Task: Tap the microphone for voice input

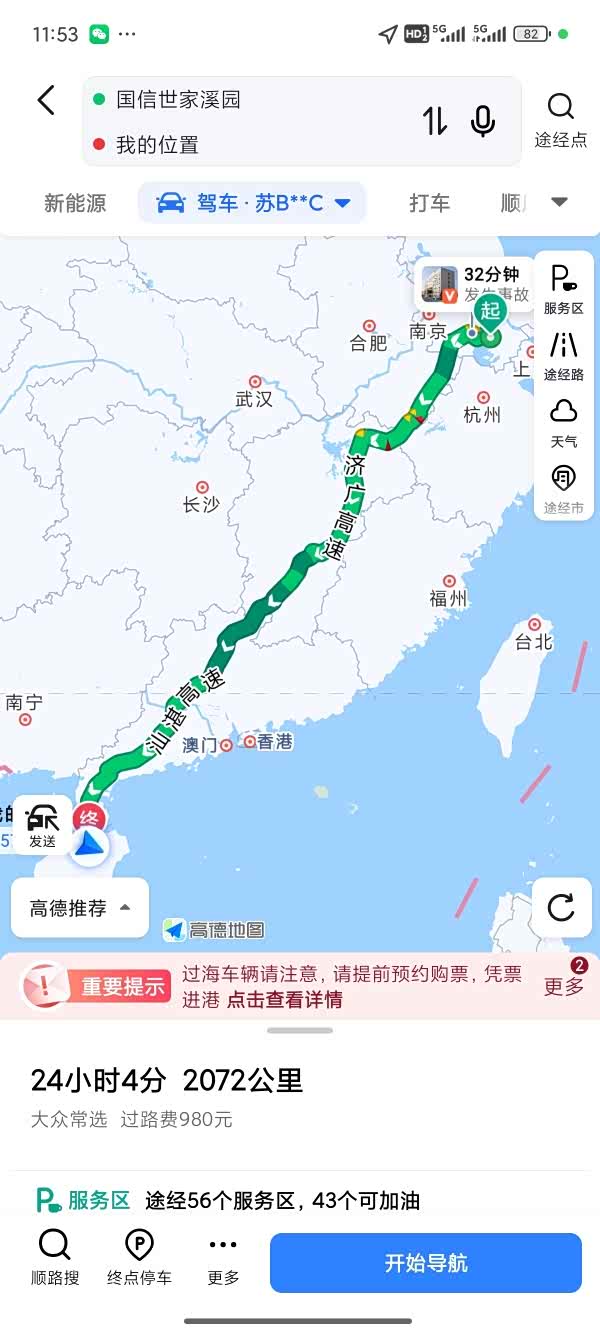Action: pyautogui.click(x=483, y=121)
